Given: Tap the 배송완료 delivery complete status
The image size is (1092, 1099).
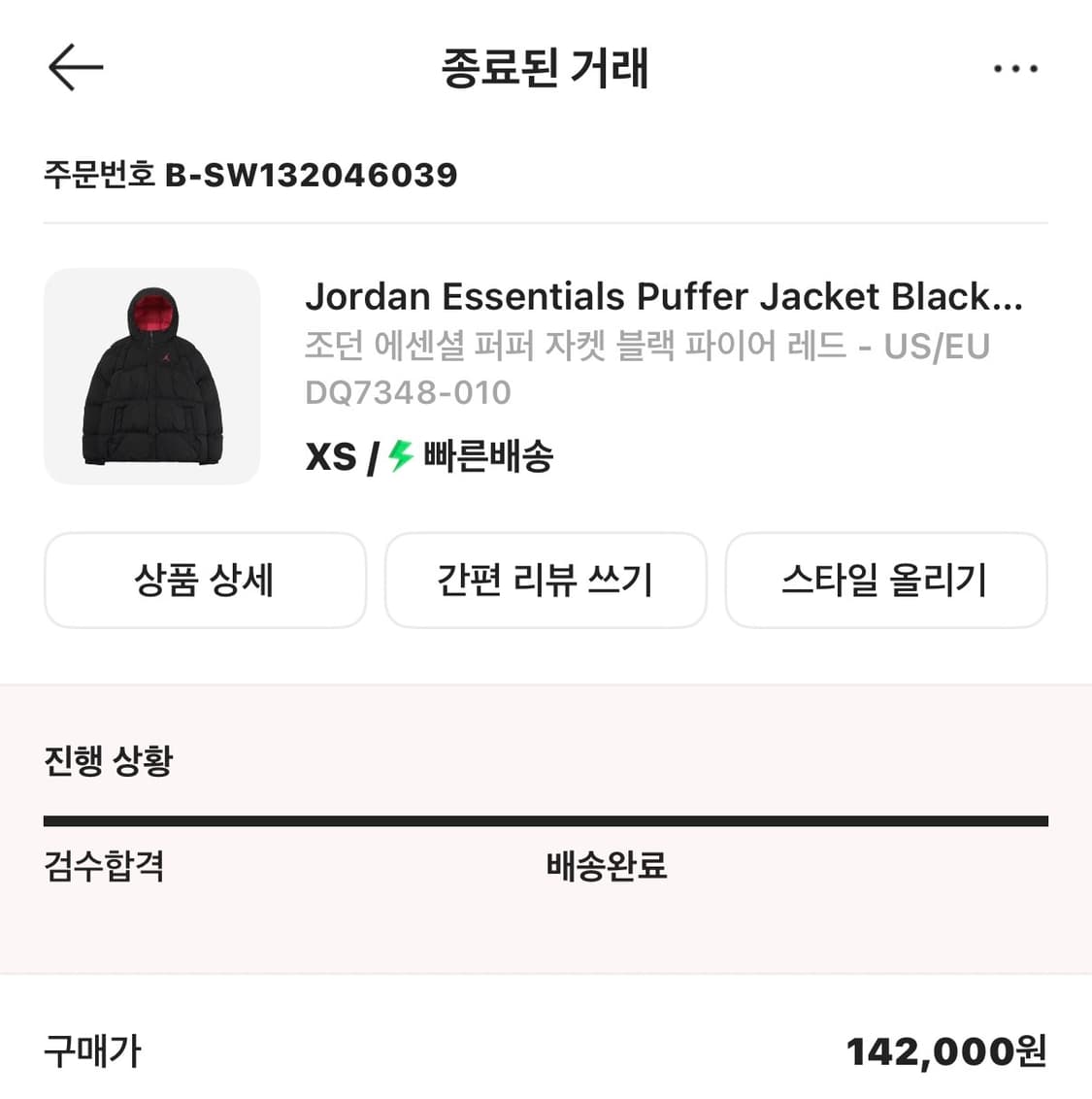Looking at the screenshot, I should [x=605, y=868].
